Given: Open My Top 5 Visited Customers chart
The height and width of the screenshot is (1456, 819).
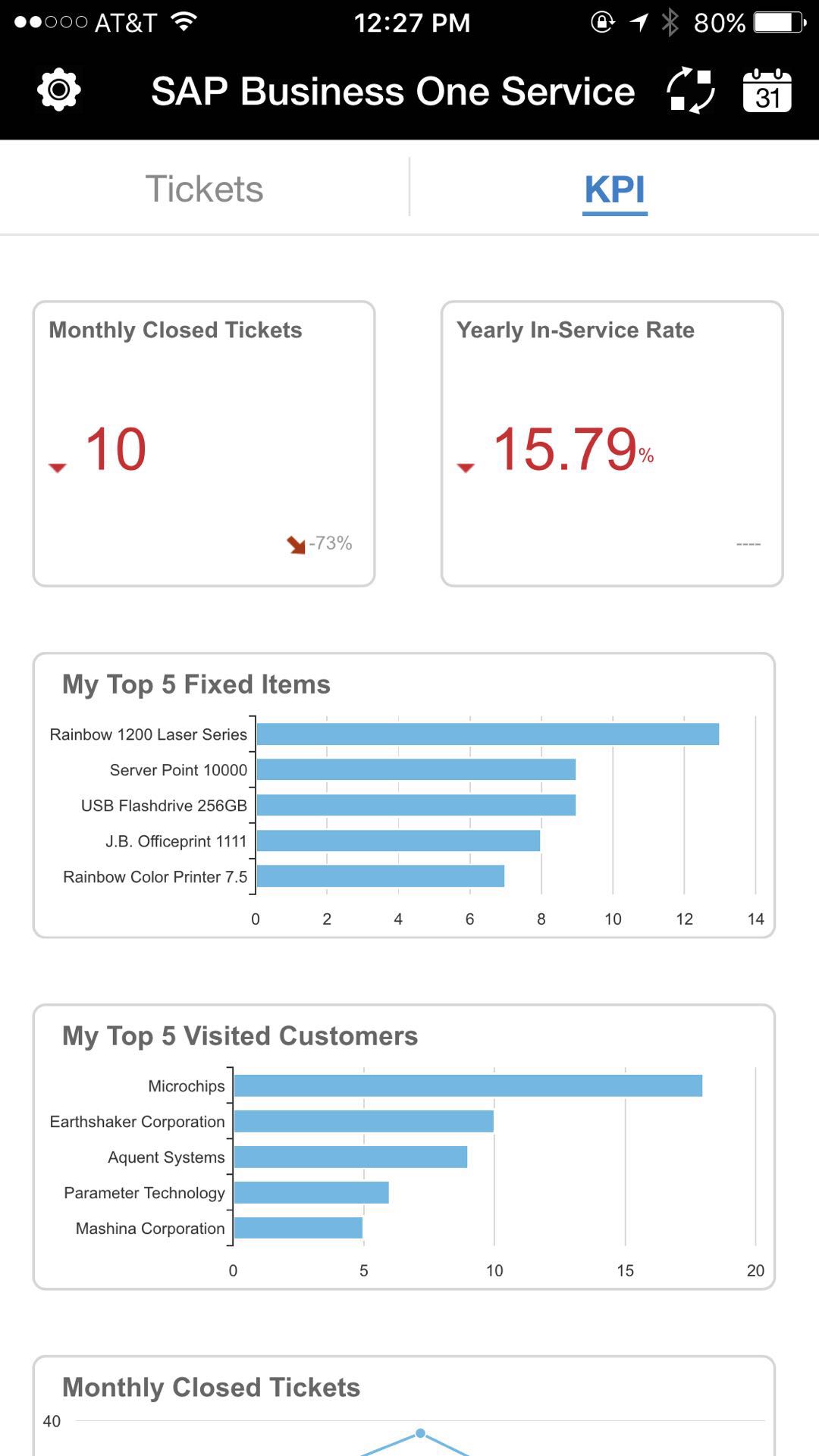Looking at the screenshot, I should point(403,1146).
